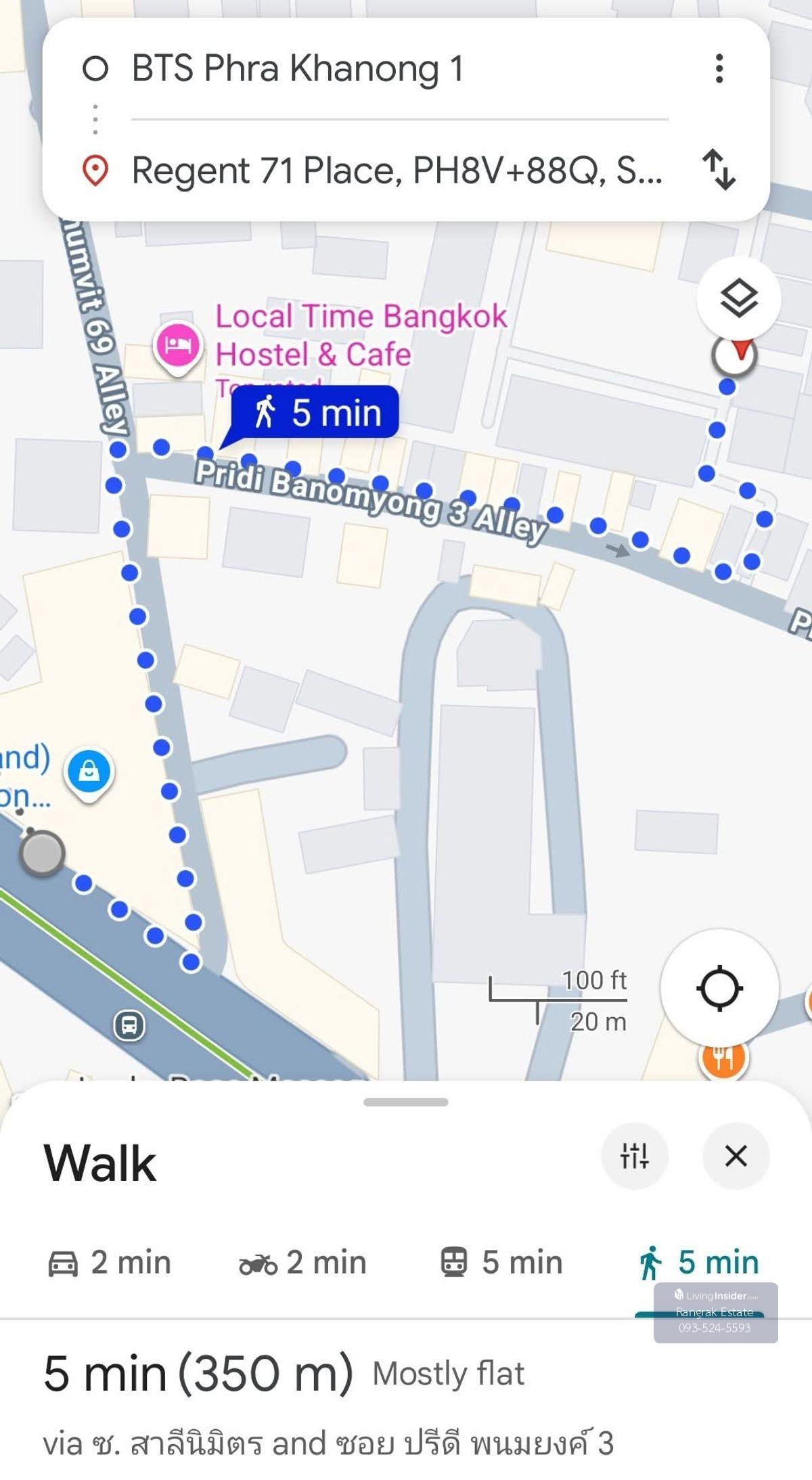The image size is (812, 1480).
Task: Switch to motorcycle mode 2 min
Action: coord(302,1263)
